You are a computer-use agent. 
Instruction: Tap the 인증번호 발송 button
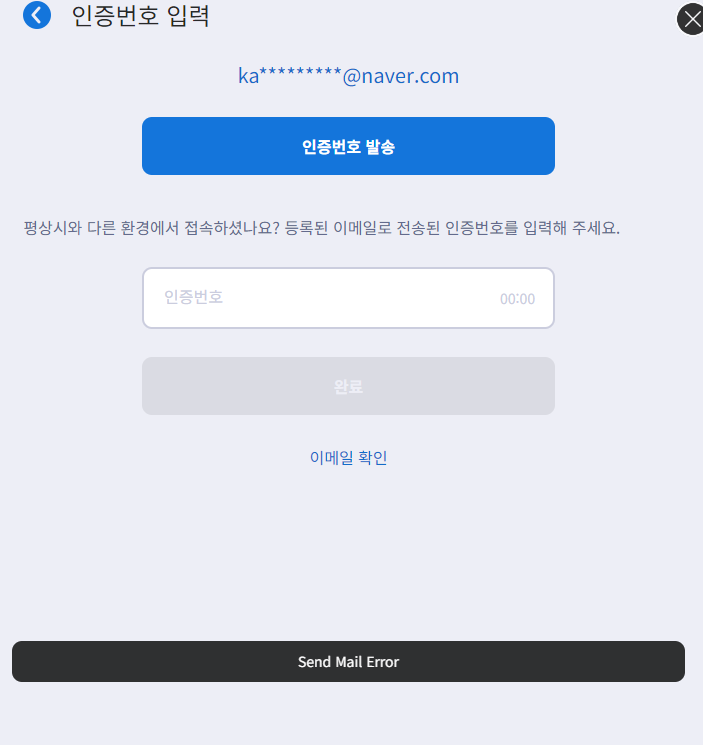coord(348,146)
